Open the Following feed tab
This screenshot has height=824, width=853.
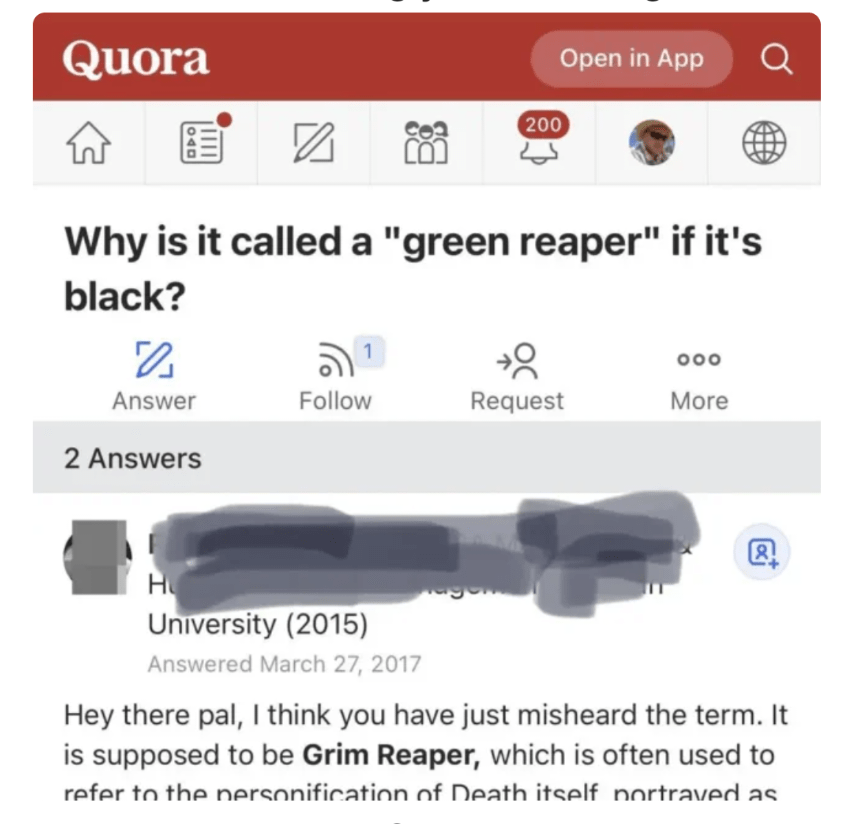tap(201, 144)
